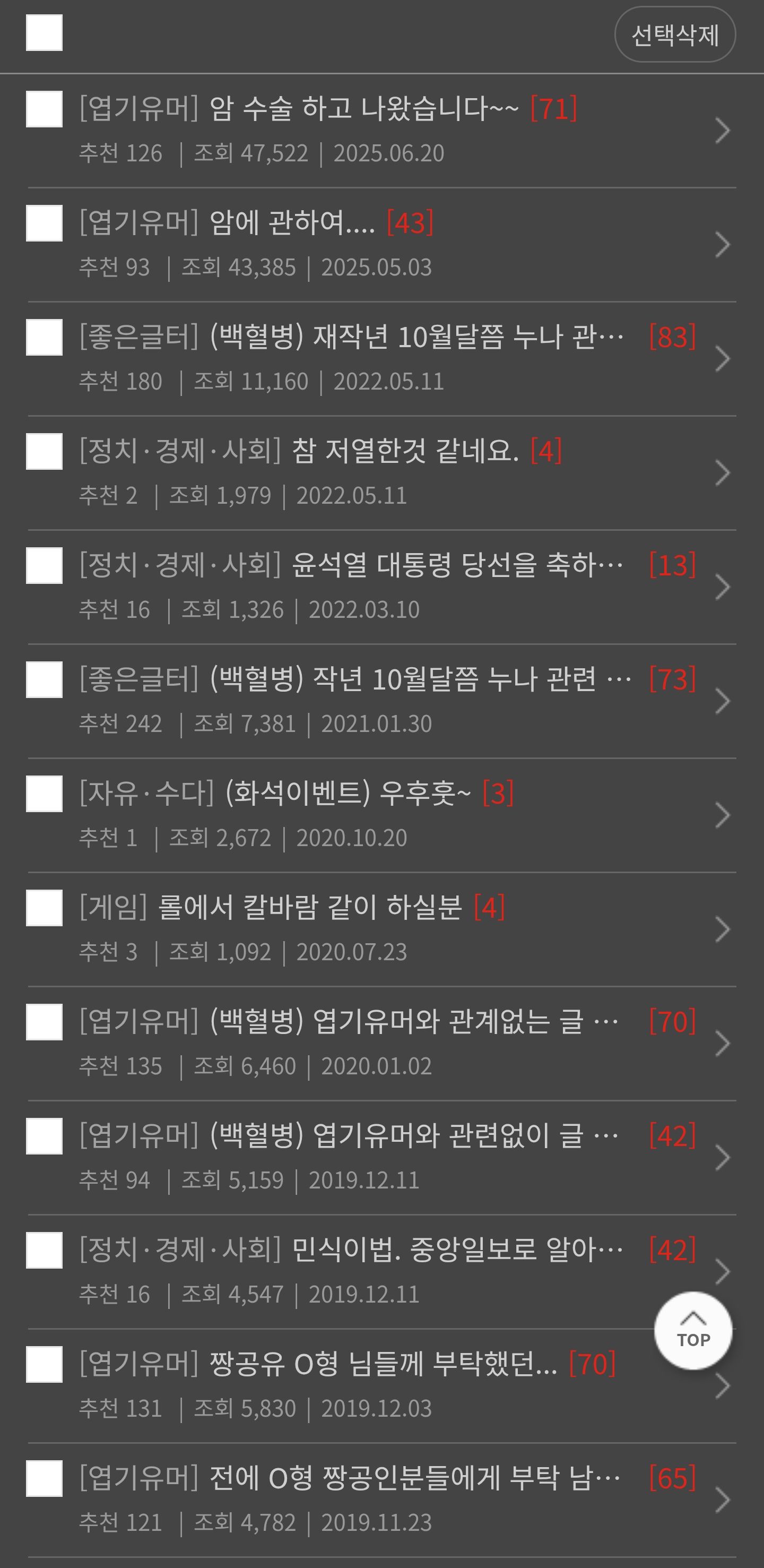Open post '암에 관하여....'

[292, 223]
